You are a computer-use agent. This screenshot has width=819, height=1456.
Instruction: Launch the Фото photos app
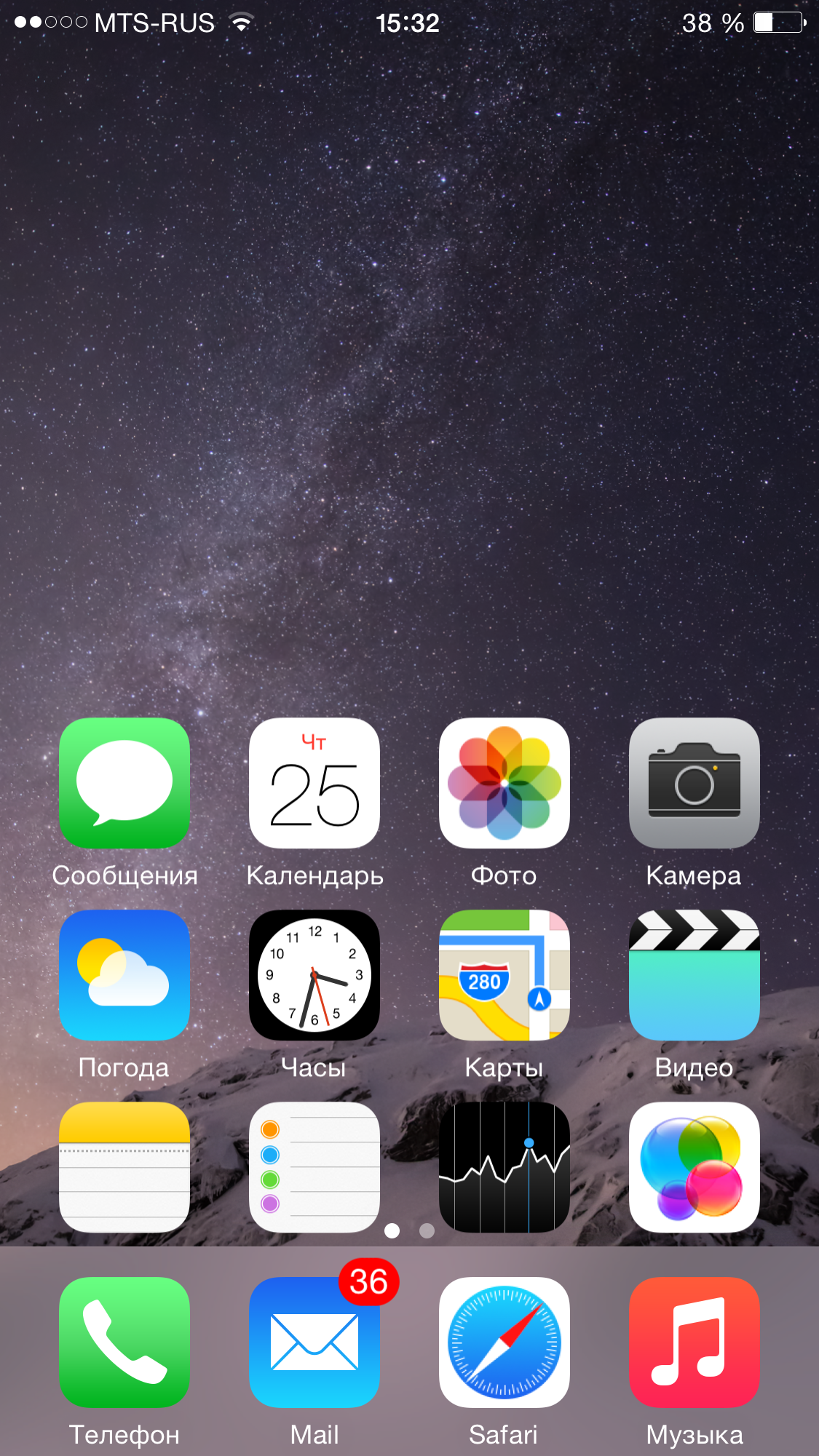click(504, 783)
